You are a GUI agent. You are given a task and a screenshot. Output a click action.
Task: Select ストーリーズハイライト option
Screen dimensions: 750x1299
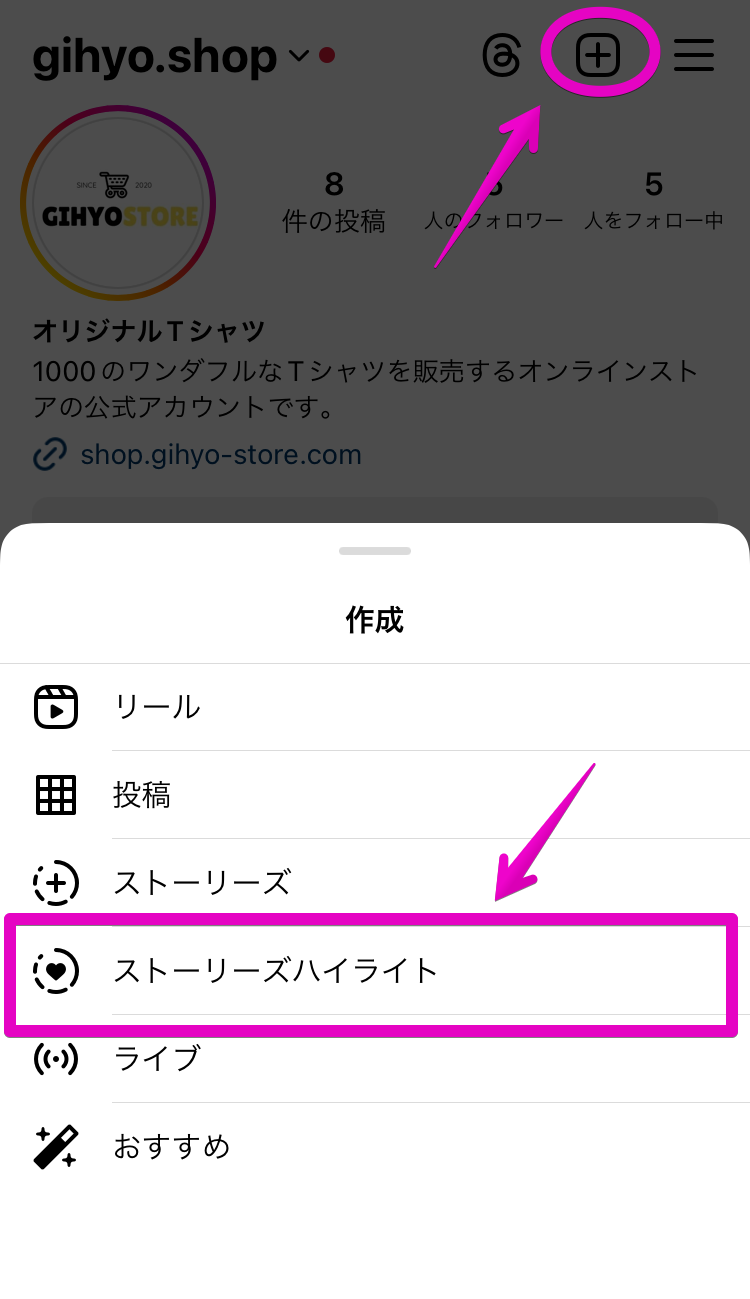[x=275, y=971]
